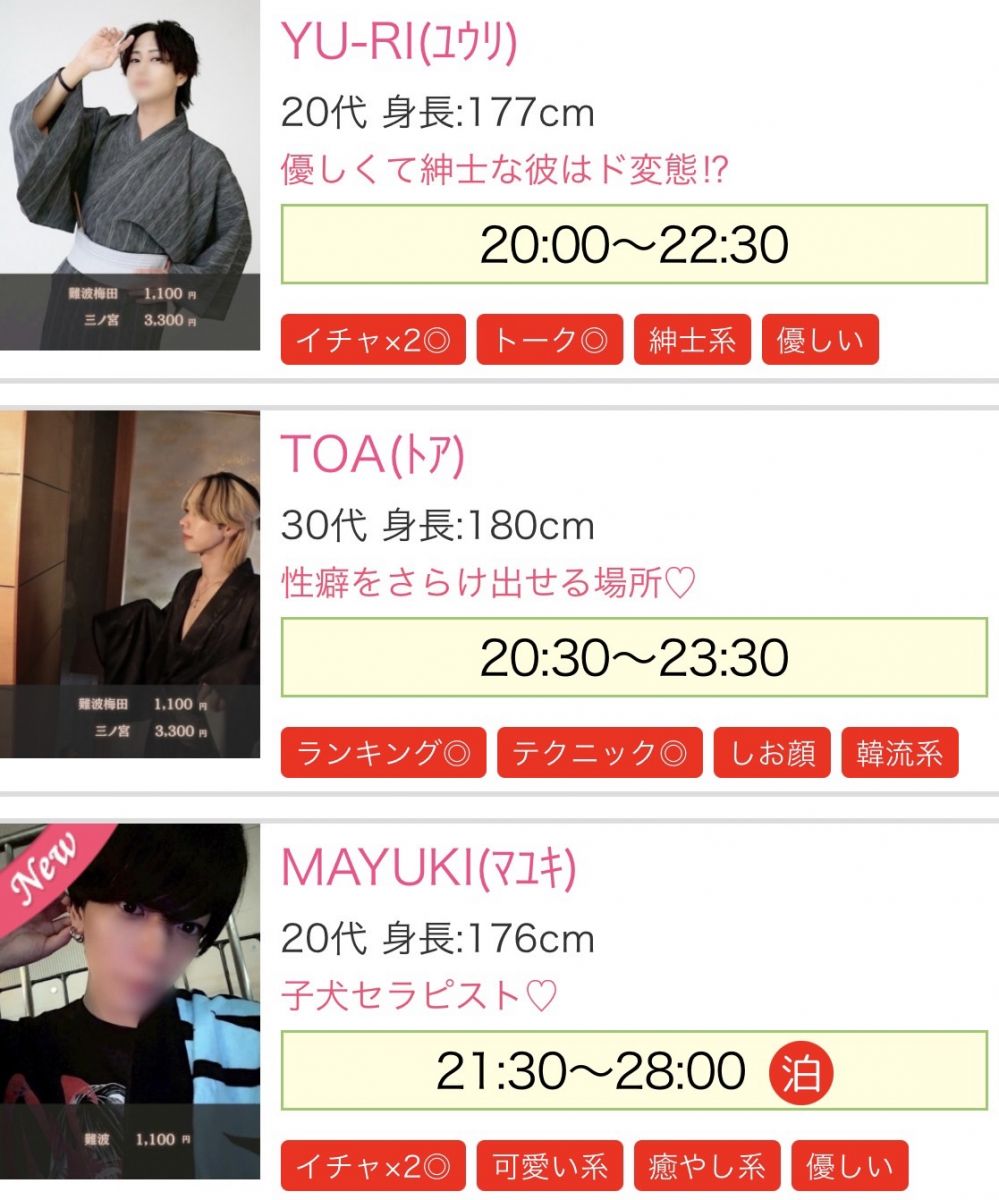Tap the 紳士系 tag
Viewport: 999px width, 1200px height.
coord(692,340)
